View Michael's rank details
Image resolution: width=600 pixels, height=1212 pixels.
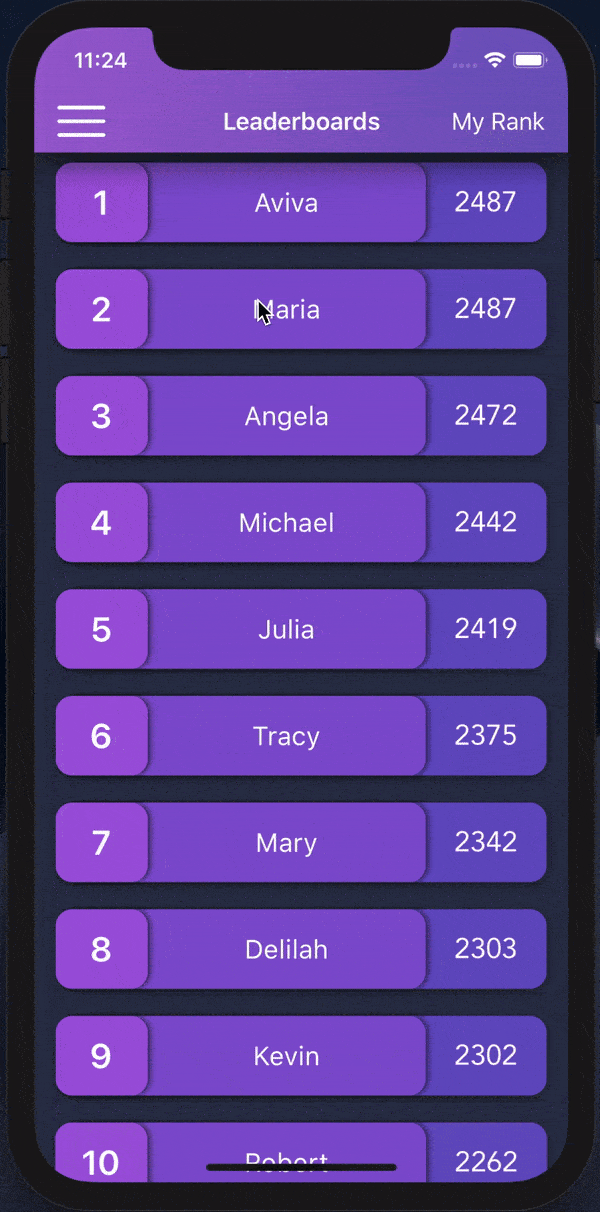(287, 523)
